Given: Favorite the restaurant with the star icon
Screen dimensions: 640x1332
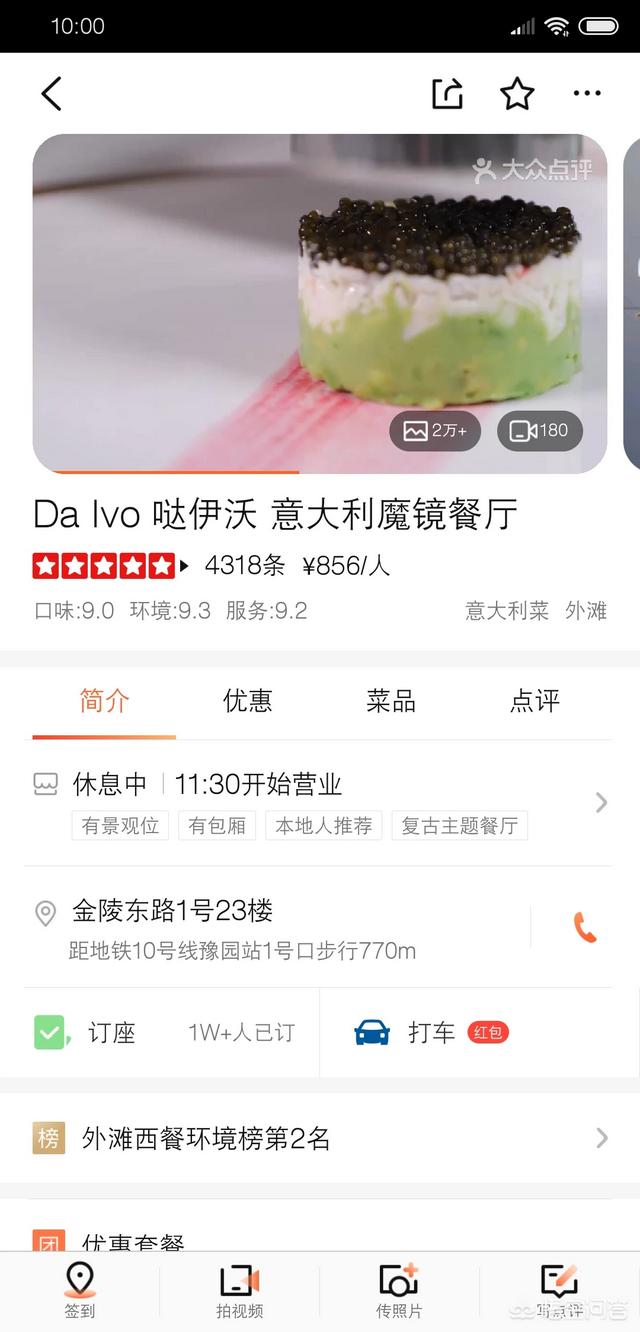Looking at the screenshot, I should point(517,94).
